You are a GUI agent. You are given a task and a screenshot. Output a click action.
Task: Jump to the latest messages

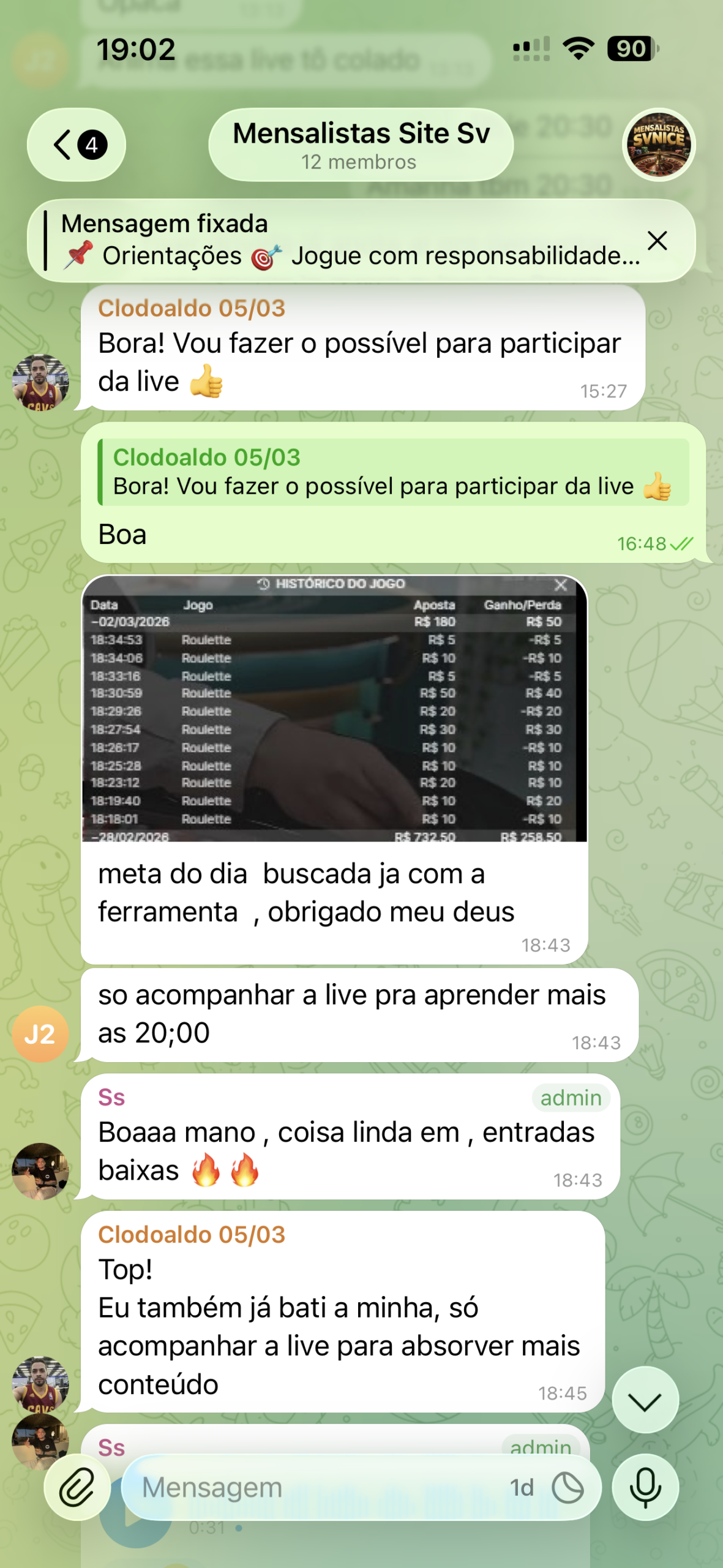point(645,1400)
